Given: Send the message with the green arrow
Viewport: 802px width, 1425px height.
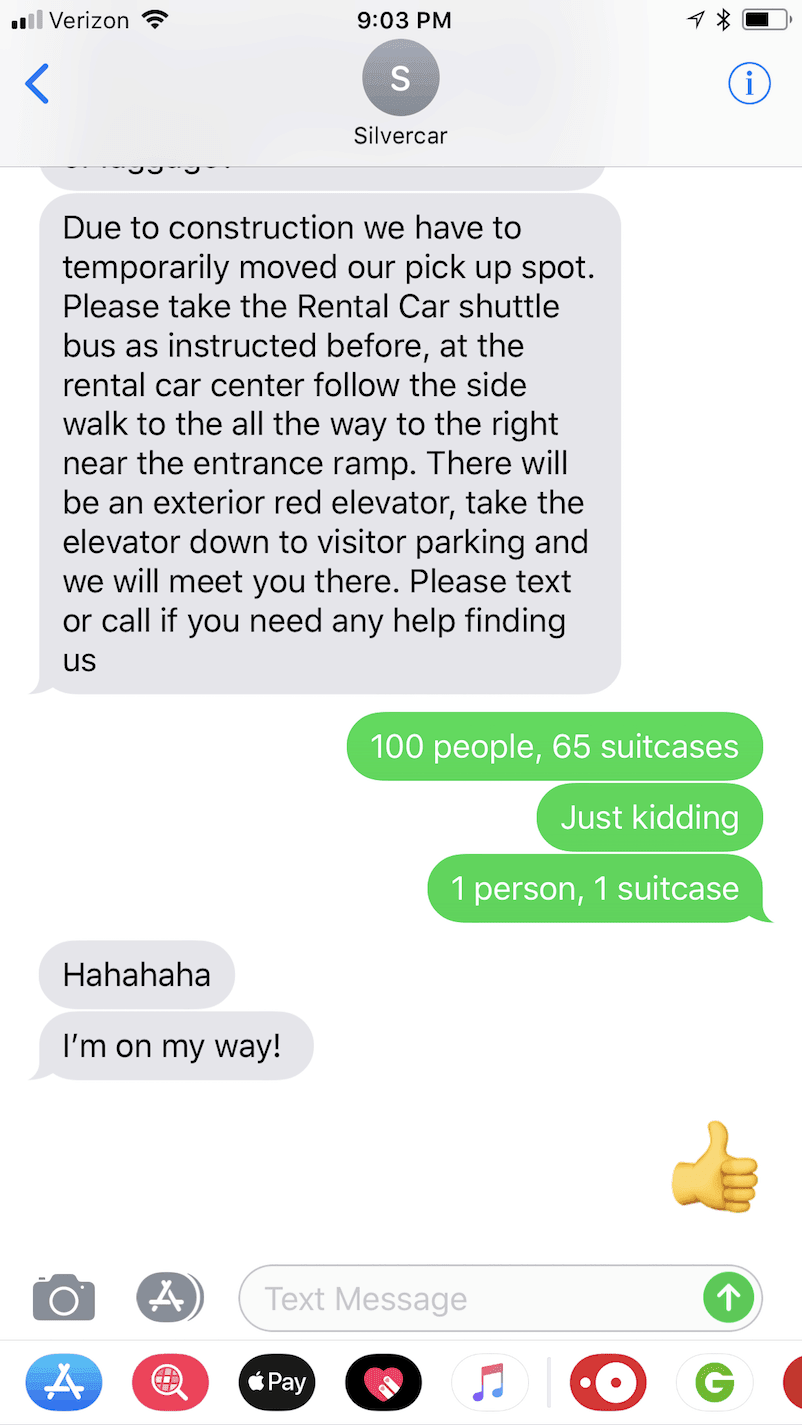Looking at the screenshot, I should (x=728, y=1298).
